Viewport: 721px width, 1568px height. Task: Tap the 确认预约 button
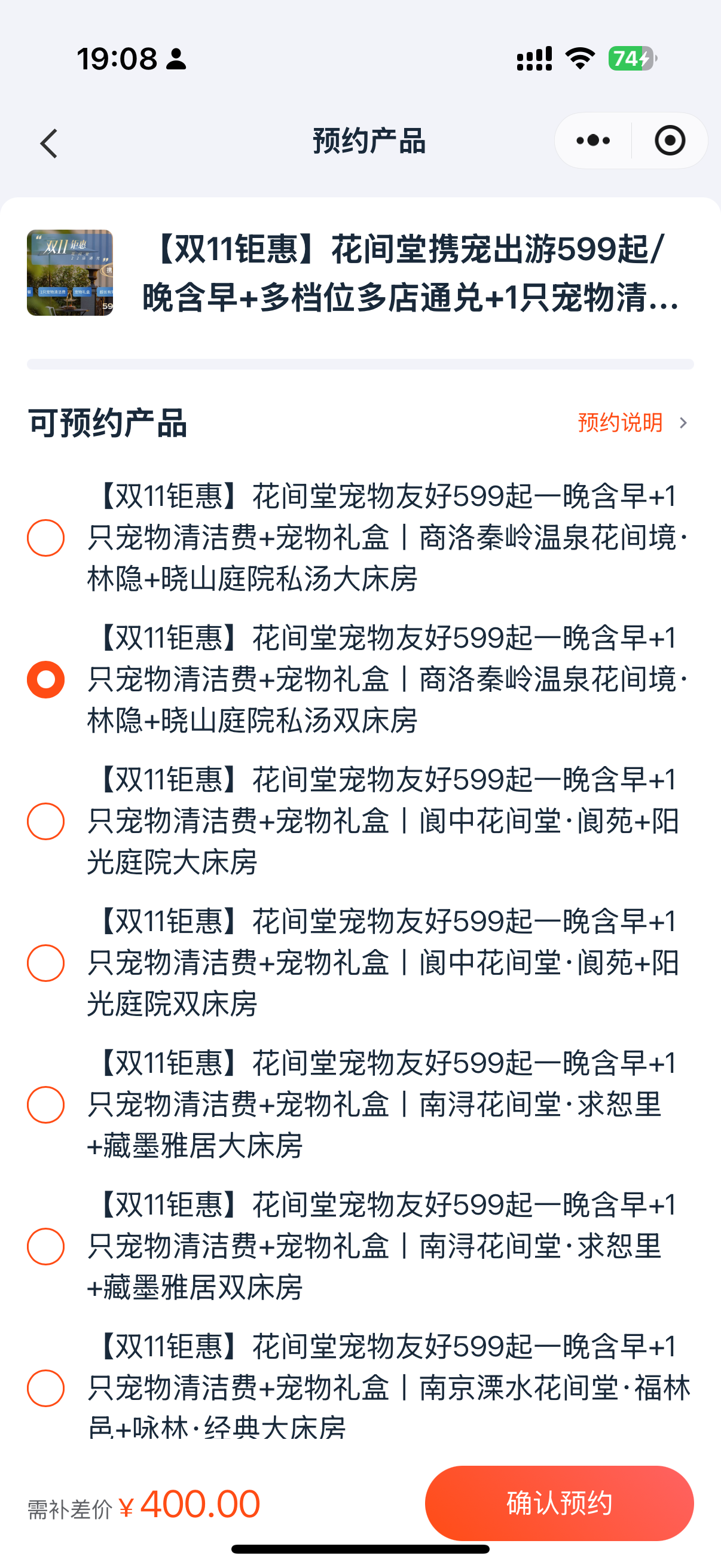coord(559,1503)
